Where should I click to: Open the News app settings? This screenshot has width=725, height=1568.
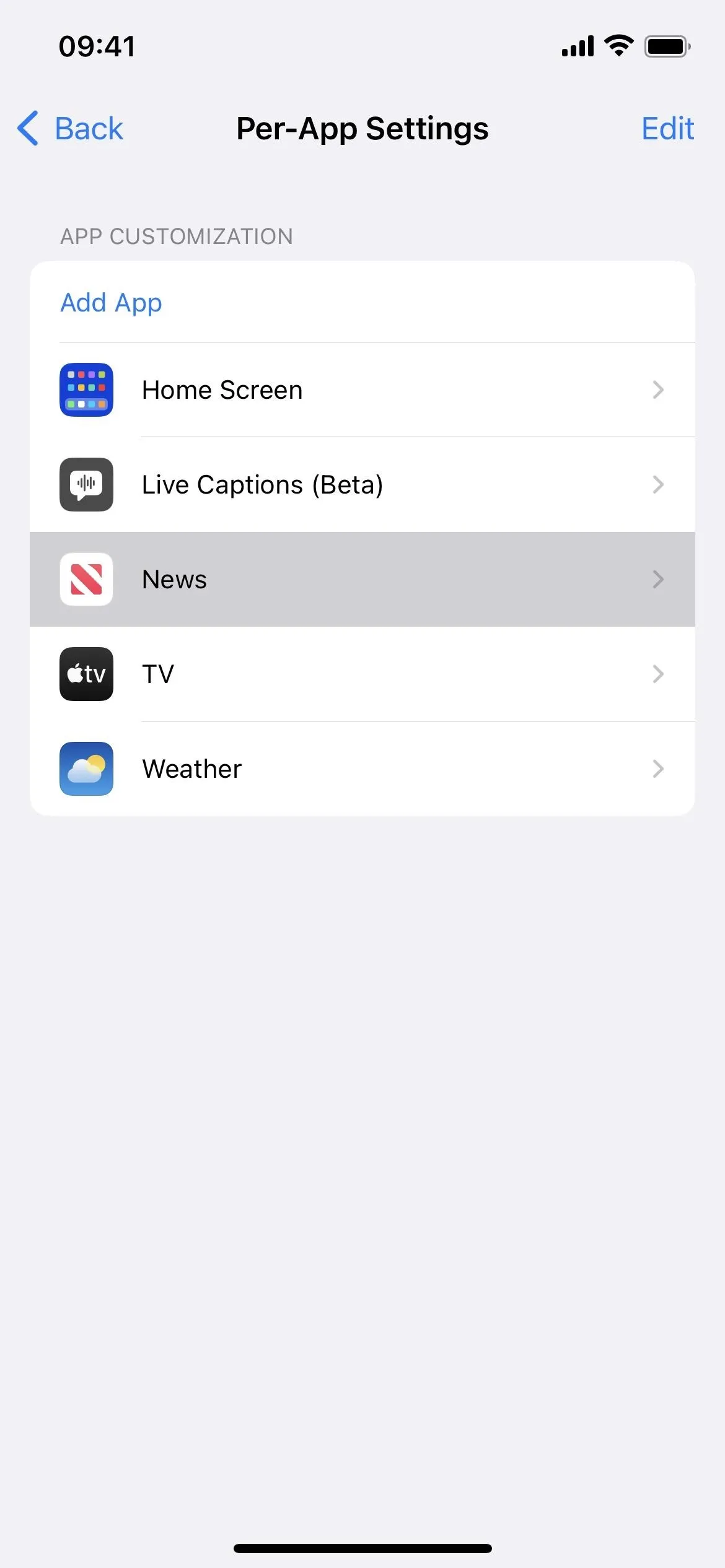[x=362, y=579]
